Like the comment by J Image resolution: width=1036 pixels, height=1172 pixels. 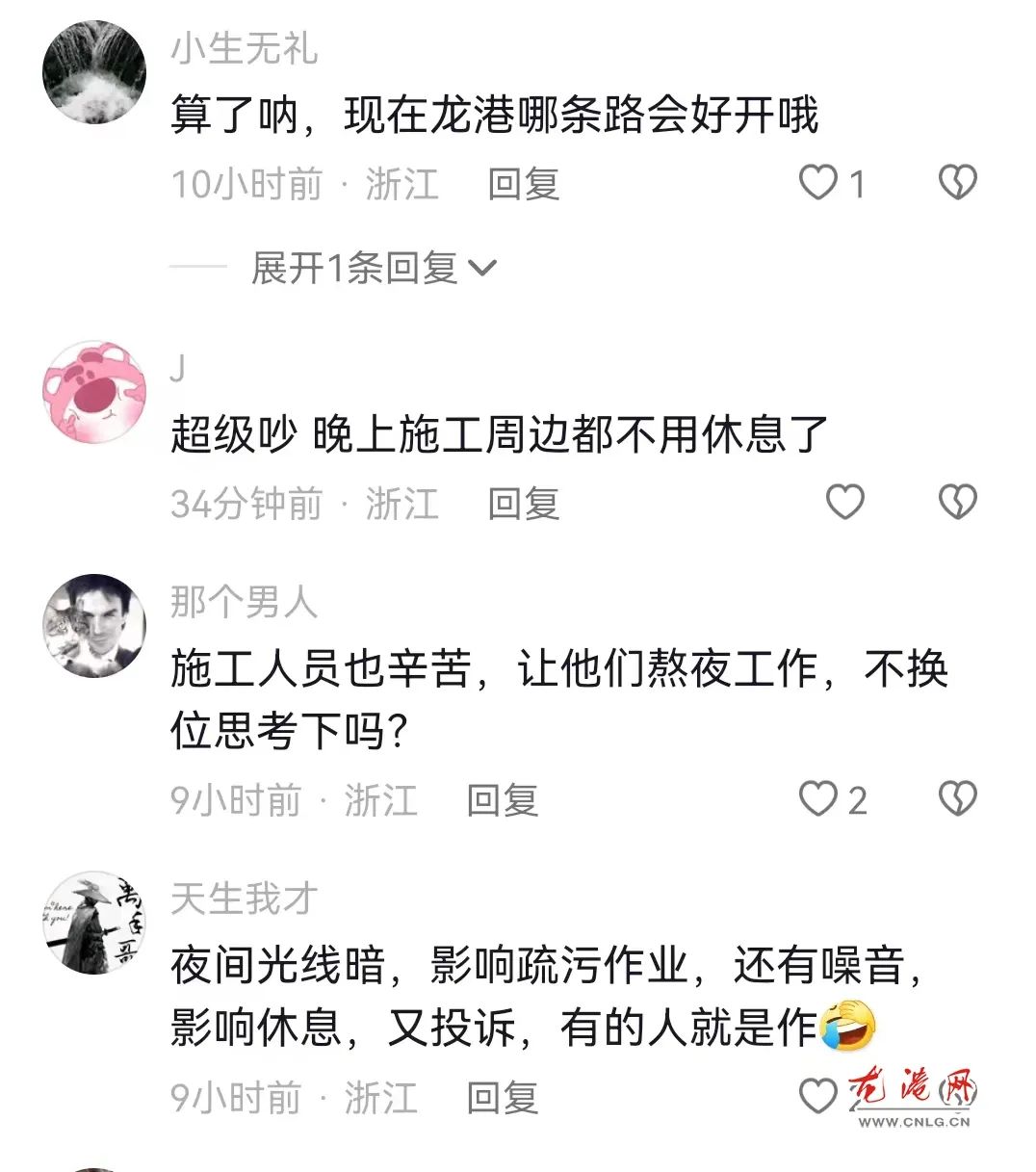tap(844, 502)
